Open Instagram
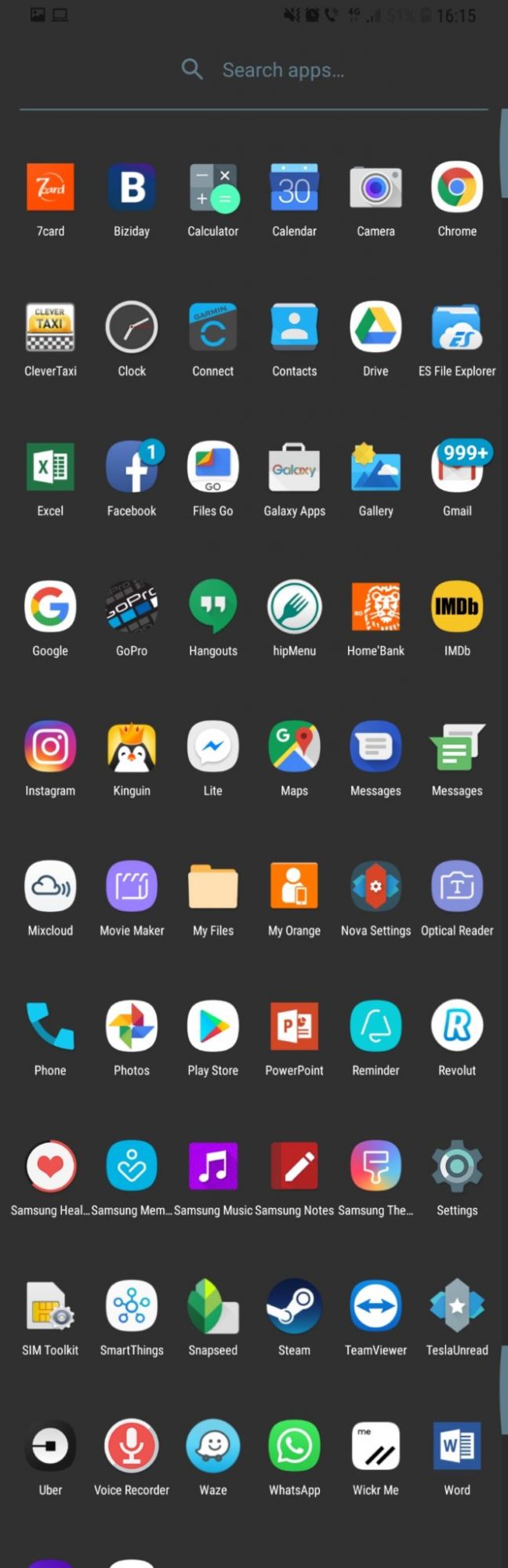 [x=50, y=747]
